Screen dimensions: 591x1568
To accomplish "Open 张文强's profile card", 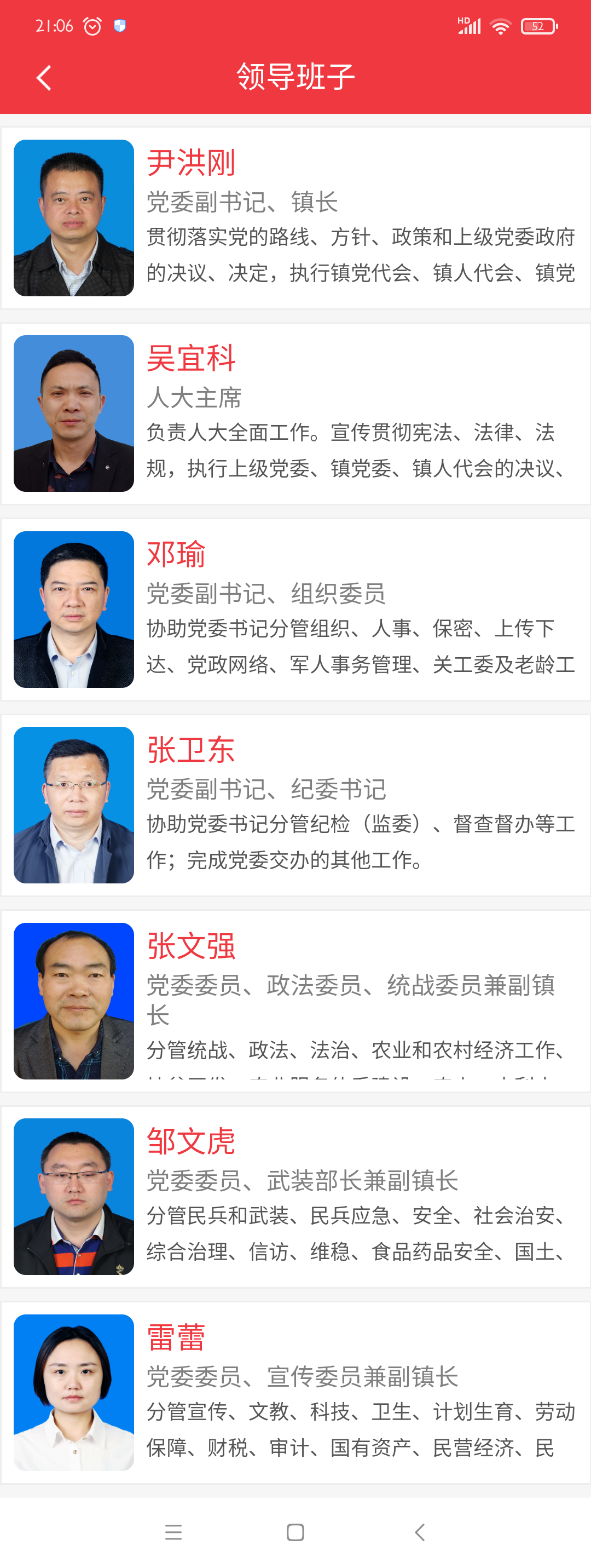I will pos(296,1001).
